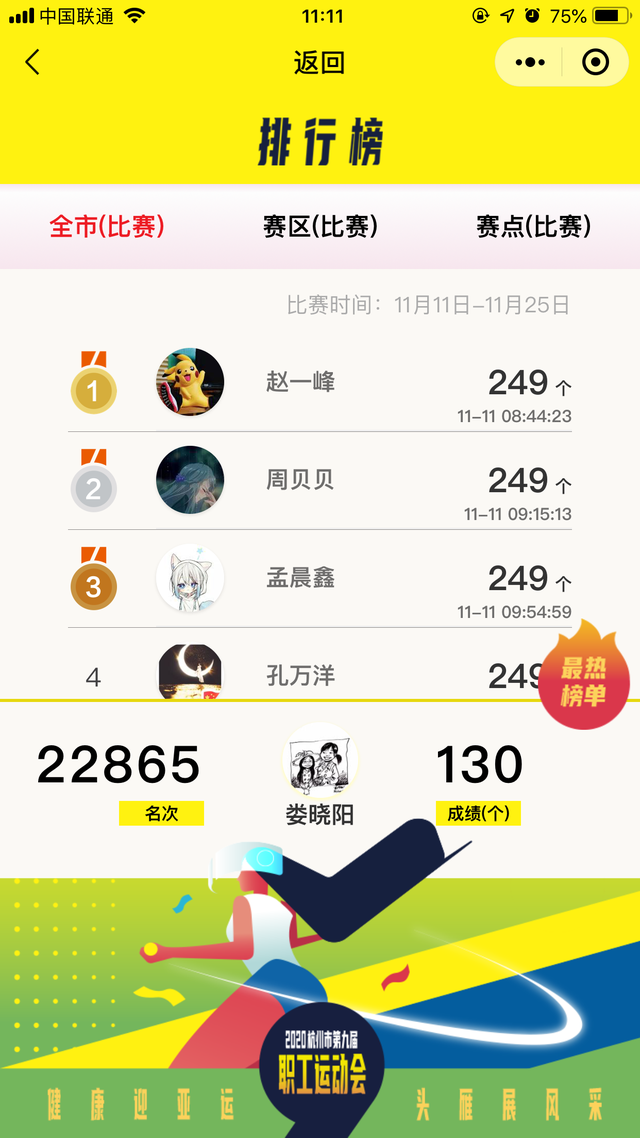Go back using the arrow
Image resolution: width=640 pixels, height=1138 pixels.
click(x=32, y=63)
